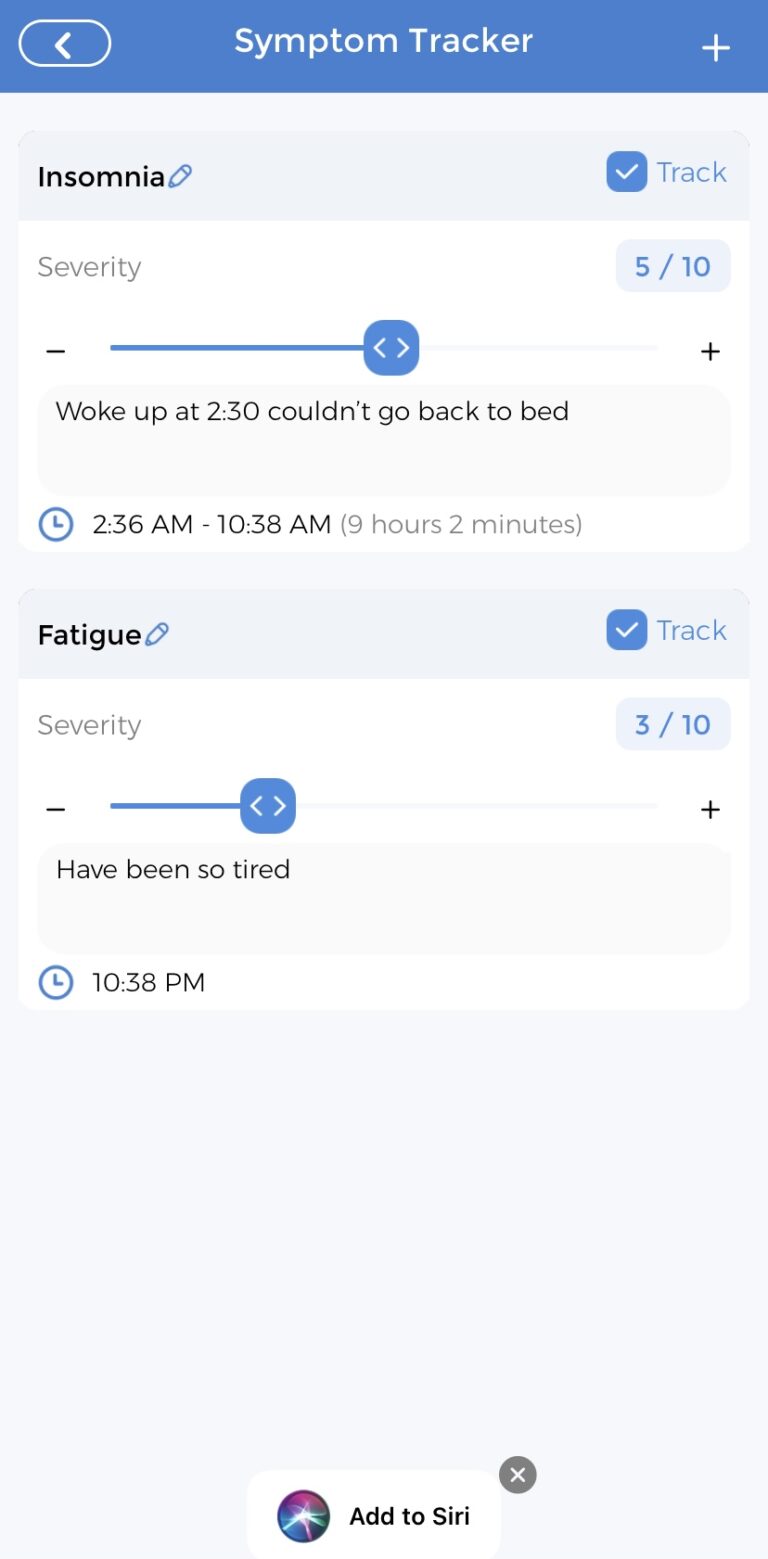Tap the back chevron in the header
Viewport: 768px width, 1559px height.
pyautogui.click(x=64, y=43)
